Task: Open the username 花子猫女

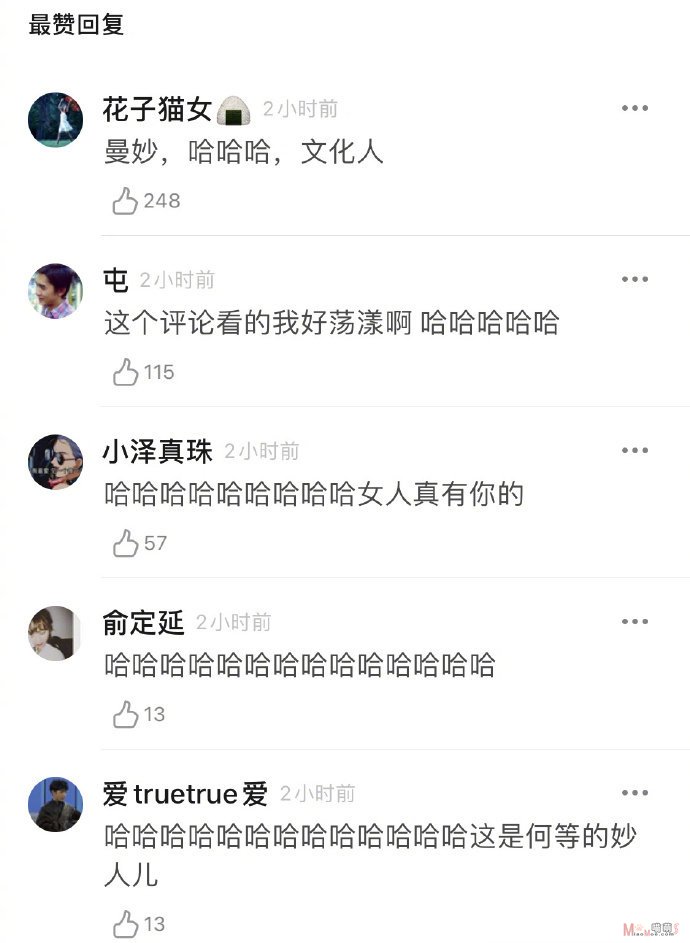Action: [157, 109]
